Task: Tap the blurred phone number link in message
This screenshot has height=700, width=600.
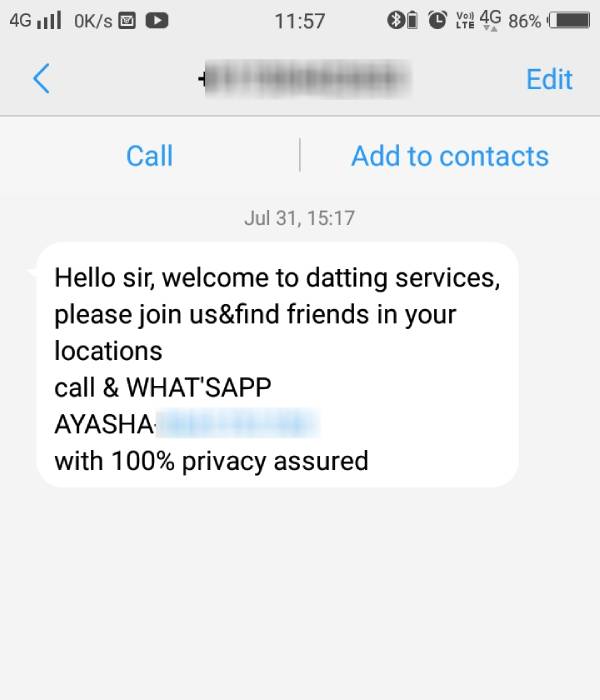Action: pyautogui.click(x=238, y=424)
